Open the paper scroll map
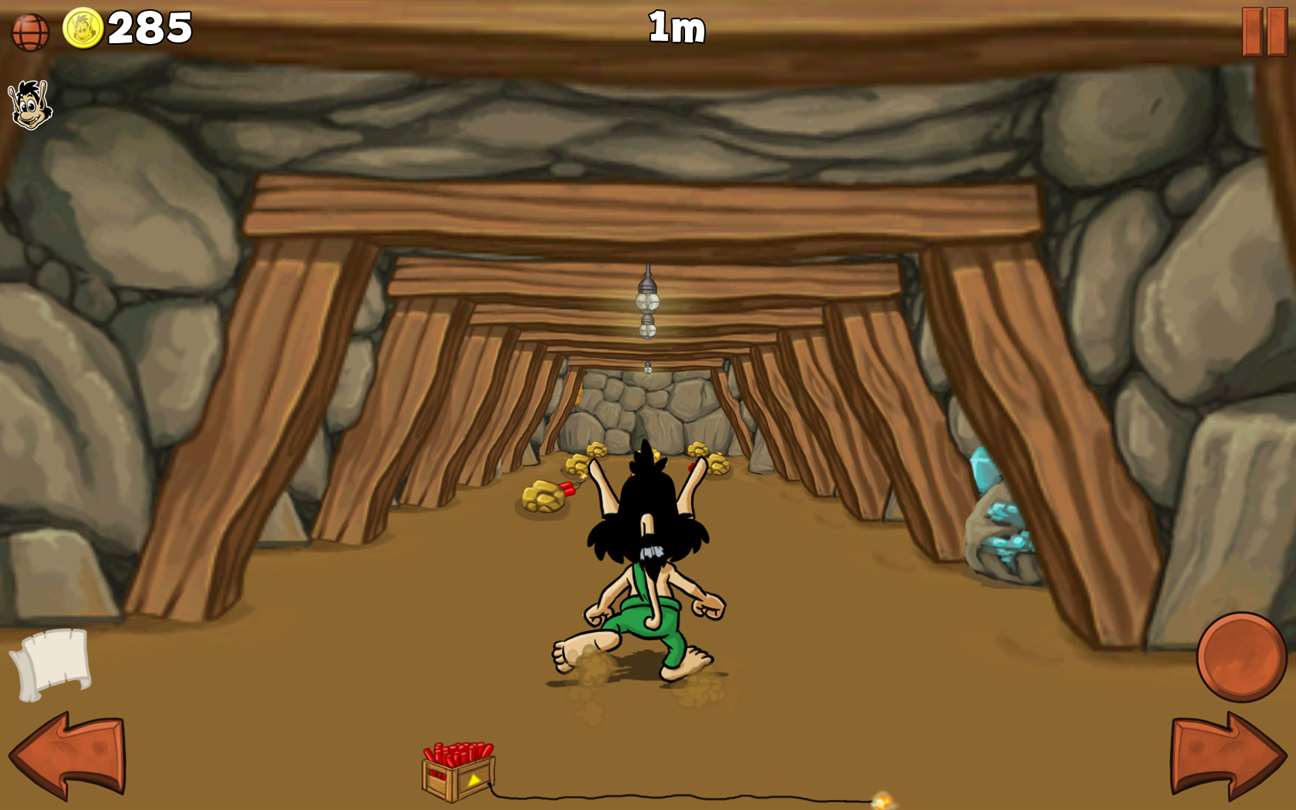This screenshot has width=1296, height=810. point(52,662)
